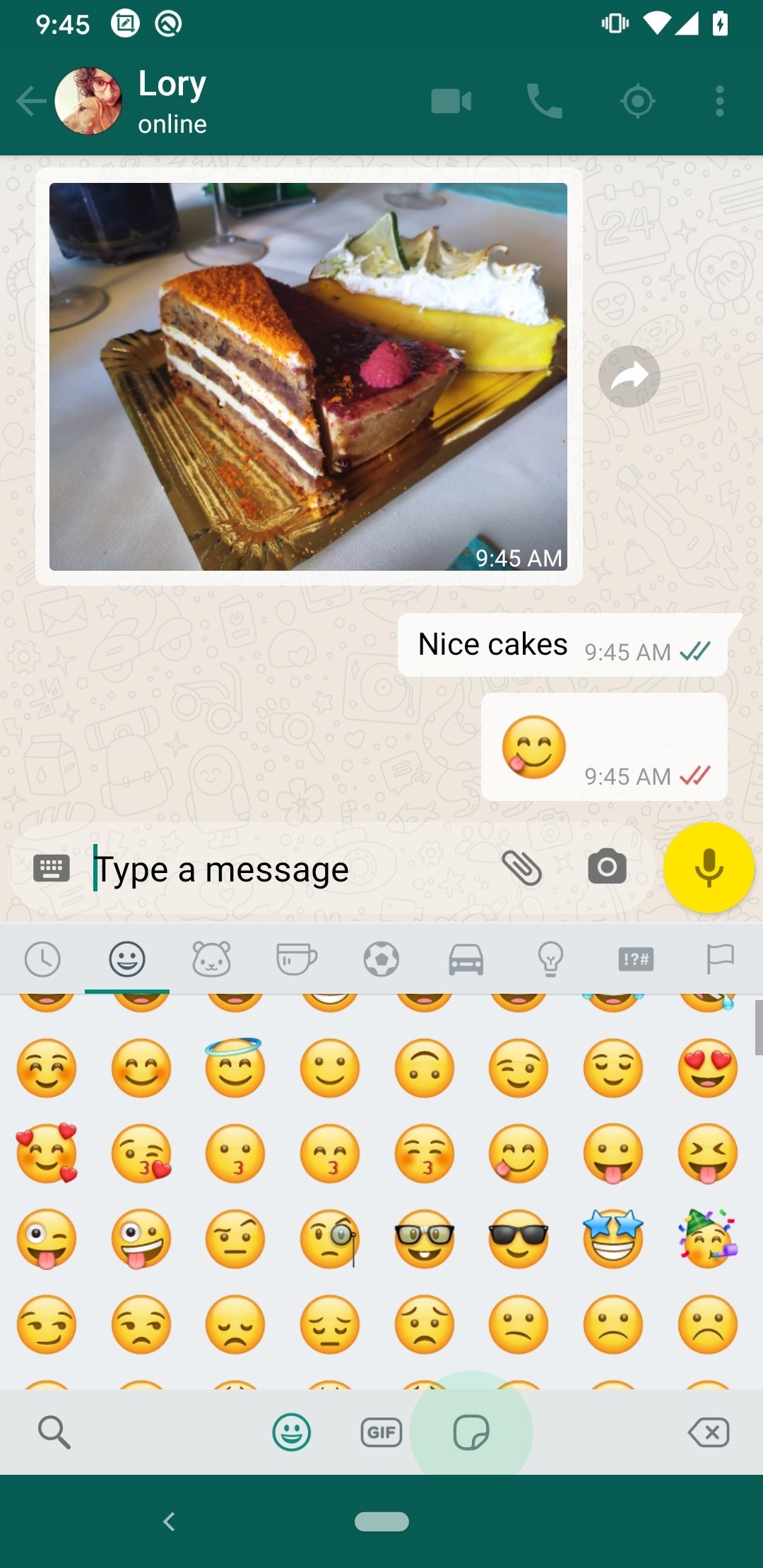
Task: Open the overflow menu in chat header
Action: point(719,101)
